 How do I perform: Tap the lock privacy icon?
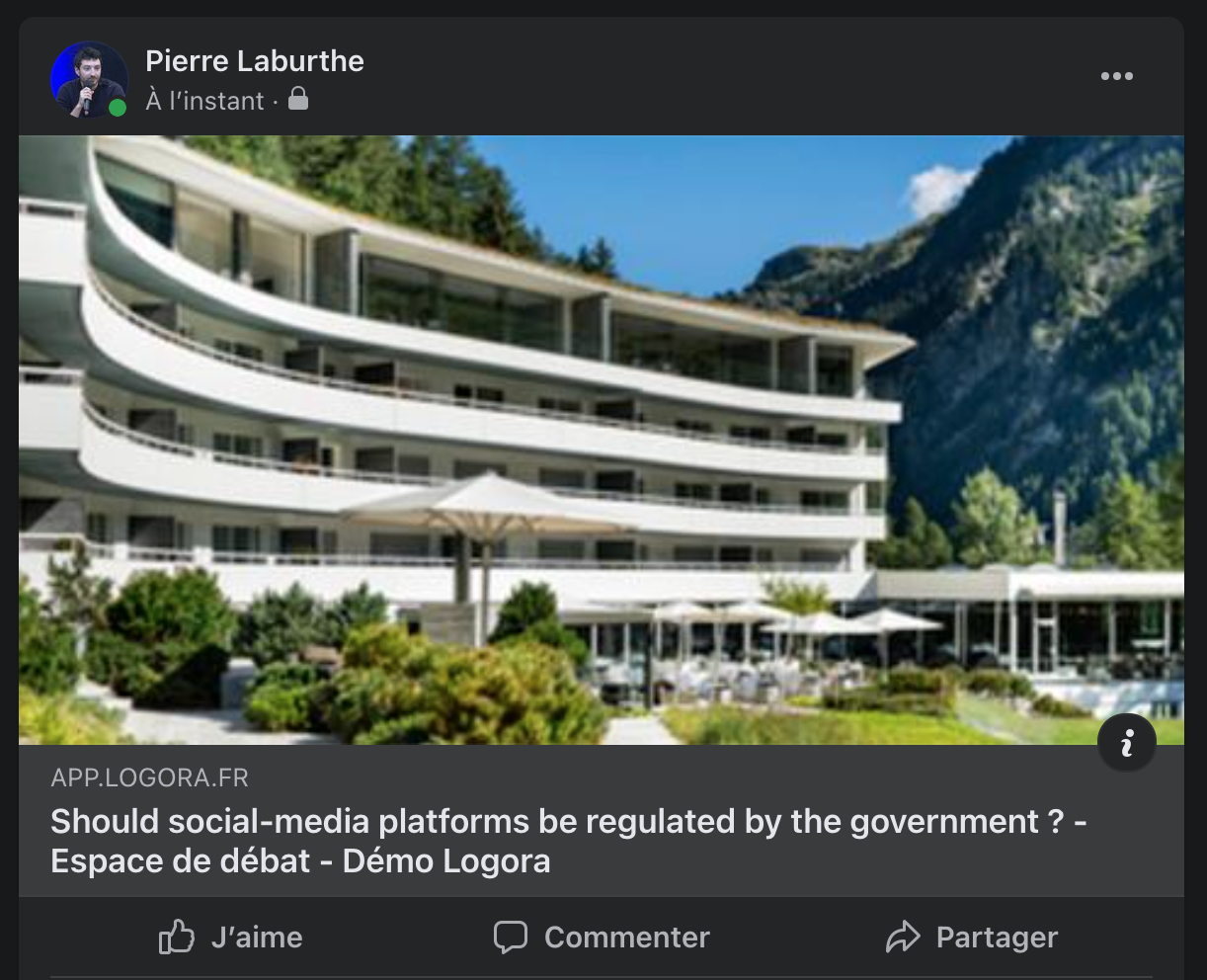298,100
